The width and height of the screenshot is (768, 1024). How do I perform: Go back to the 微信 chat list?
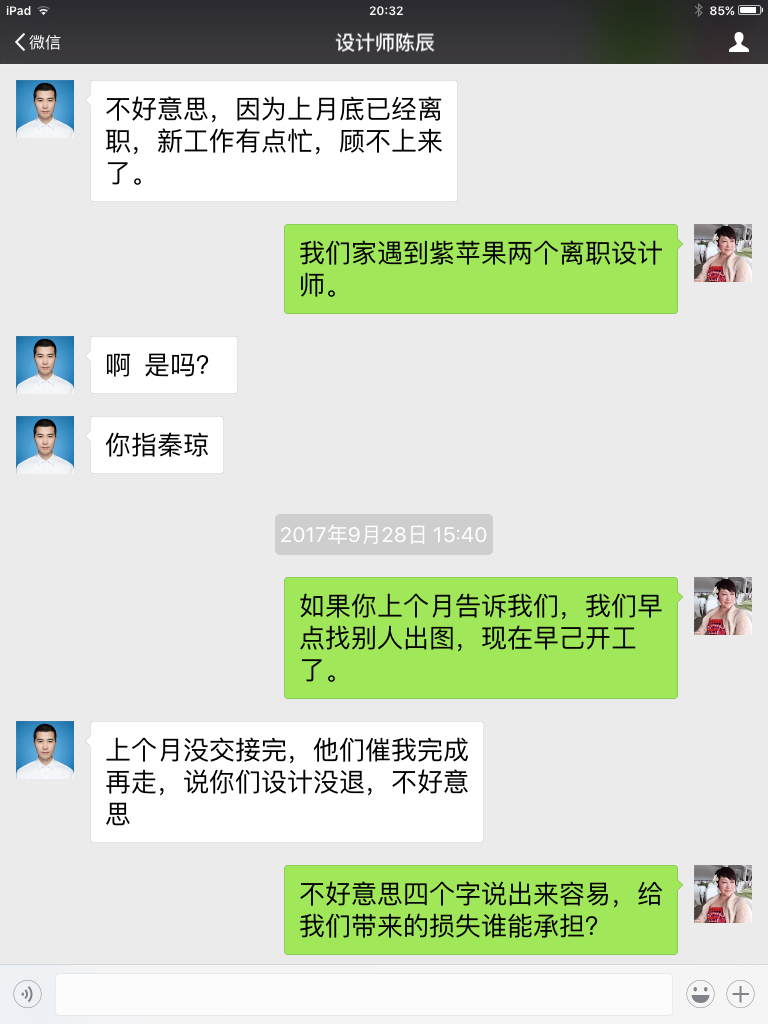[37, 42]
